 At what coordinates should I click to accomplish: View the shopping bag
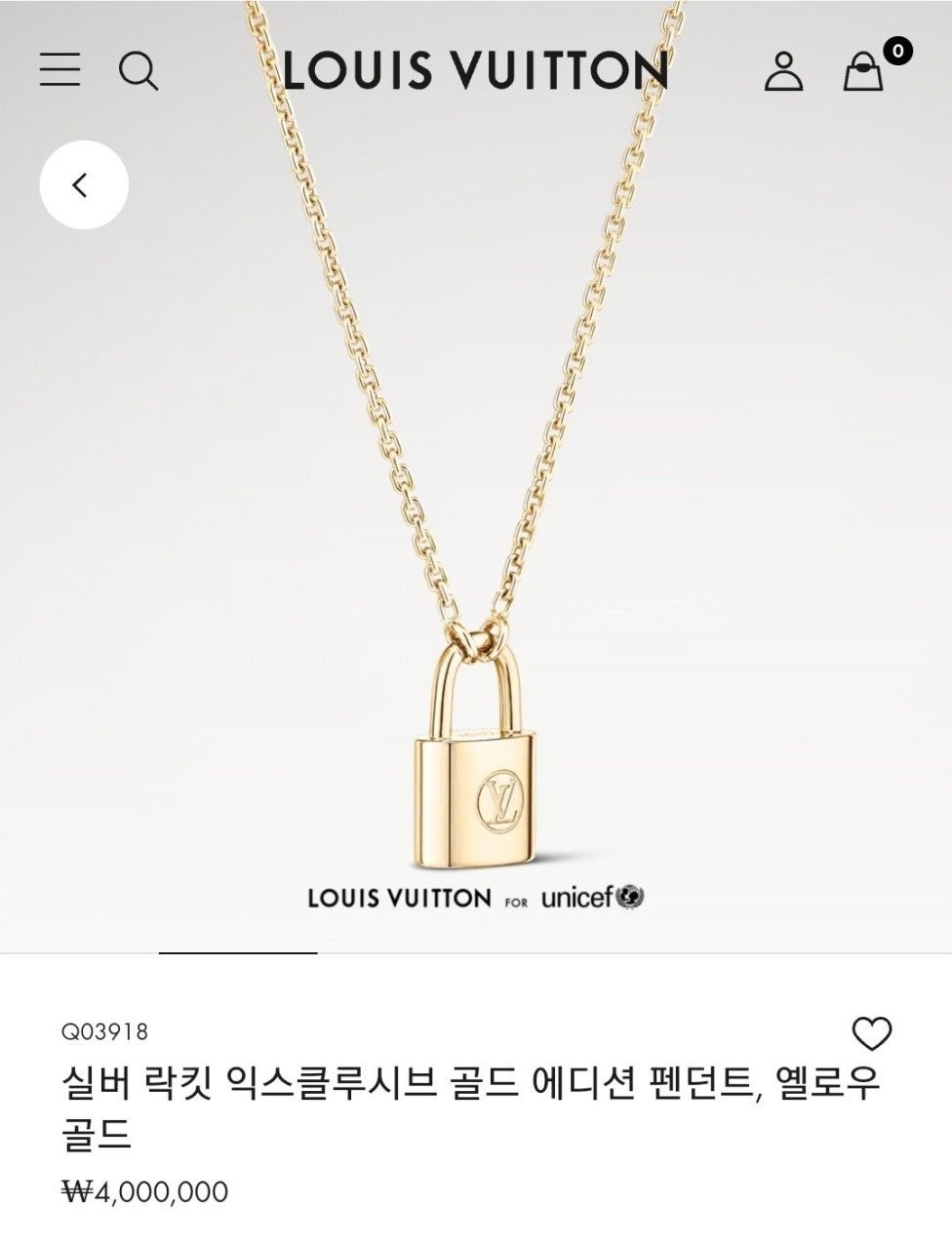coord(864,70)
